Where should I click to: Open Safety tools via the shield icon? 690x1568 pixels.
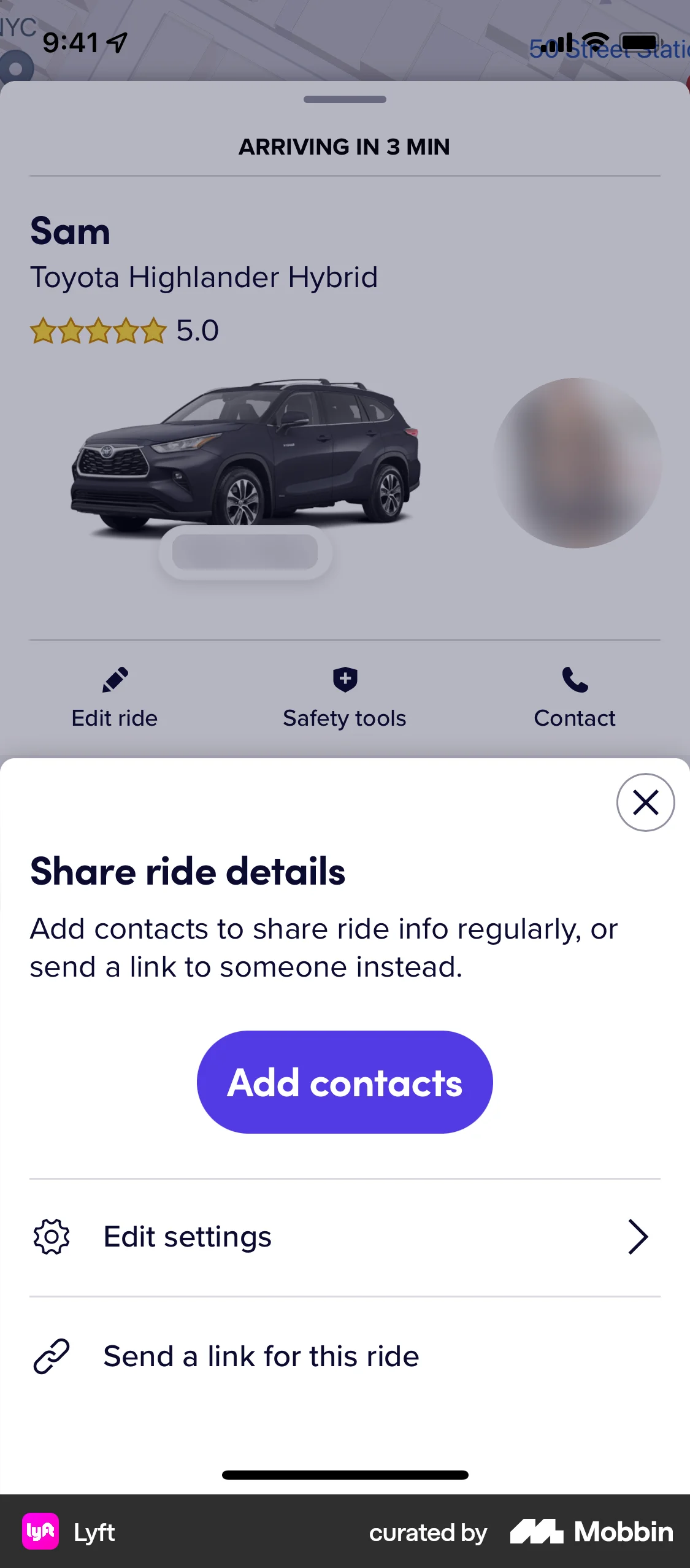(x=345, y=681)
